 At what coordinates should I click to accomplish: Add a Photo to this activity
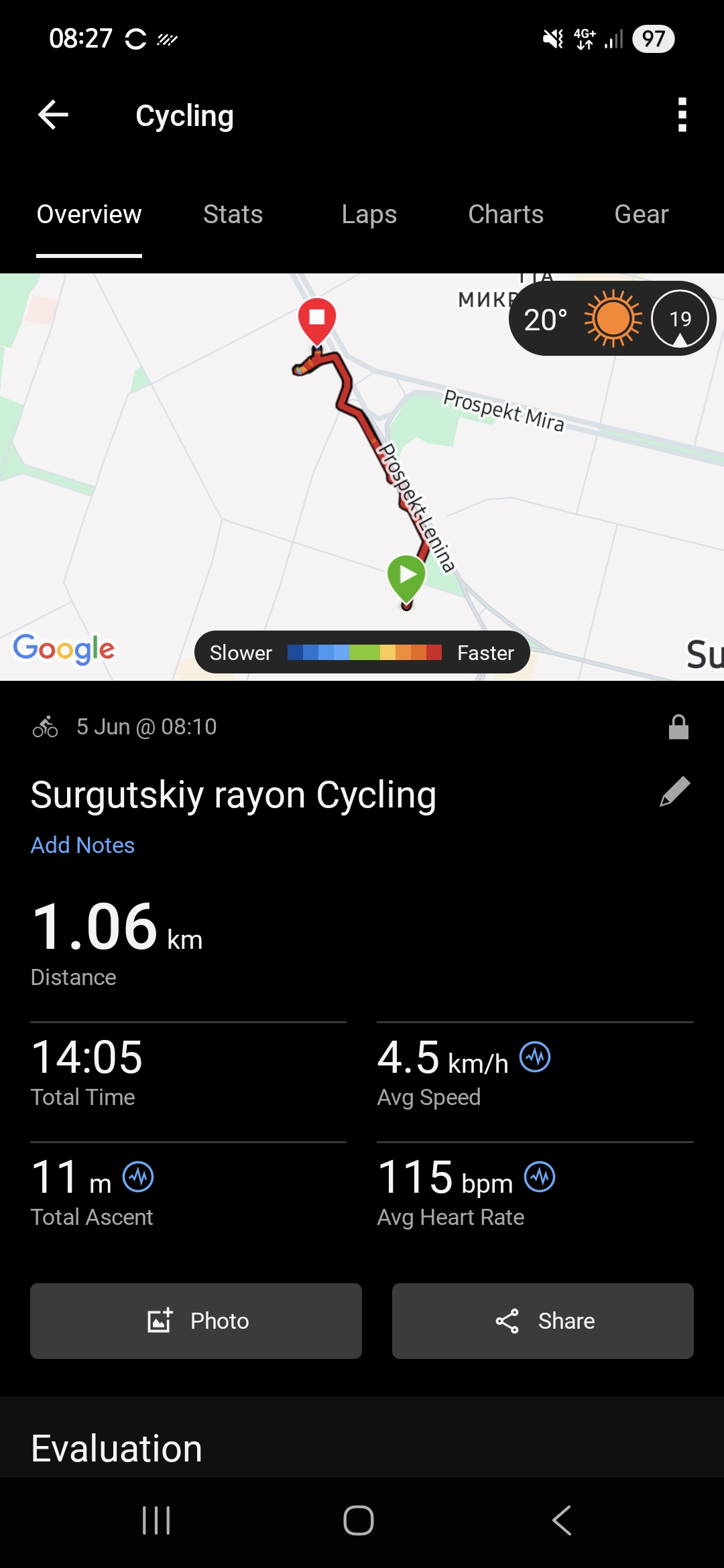pos(196,1321)
